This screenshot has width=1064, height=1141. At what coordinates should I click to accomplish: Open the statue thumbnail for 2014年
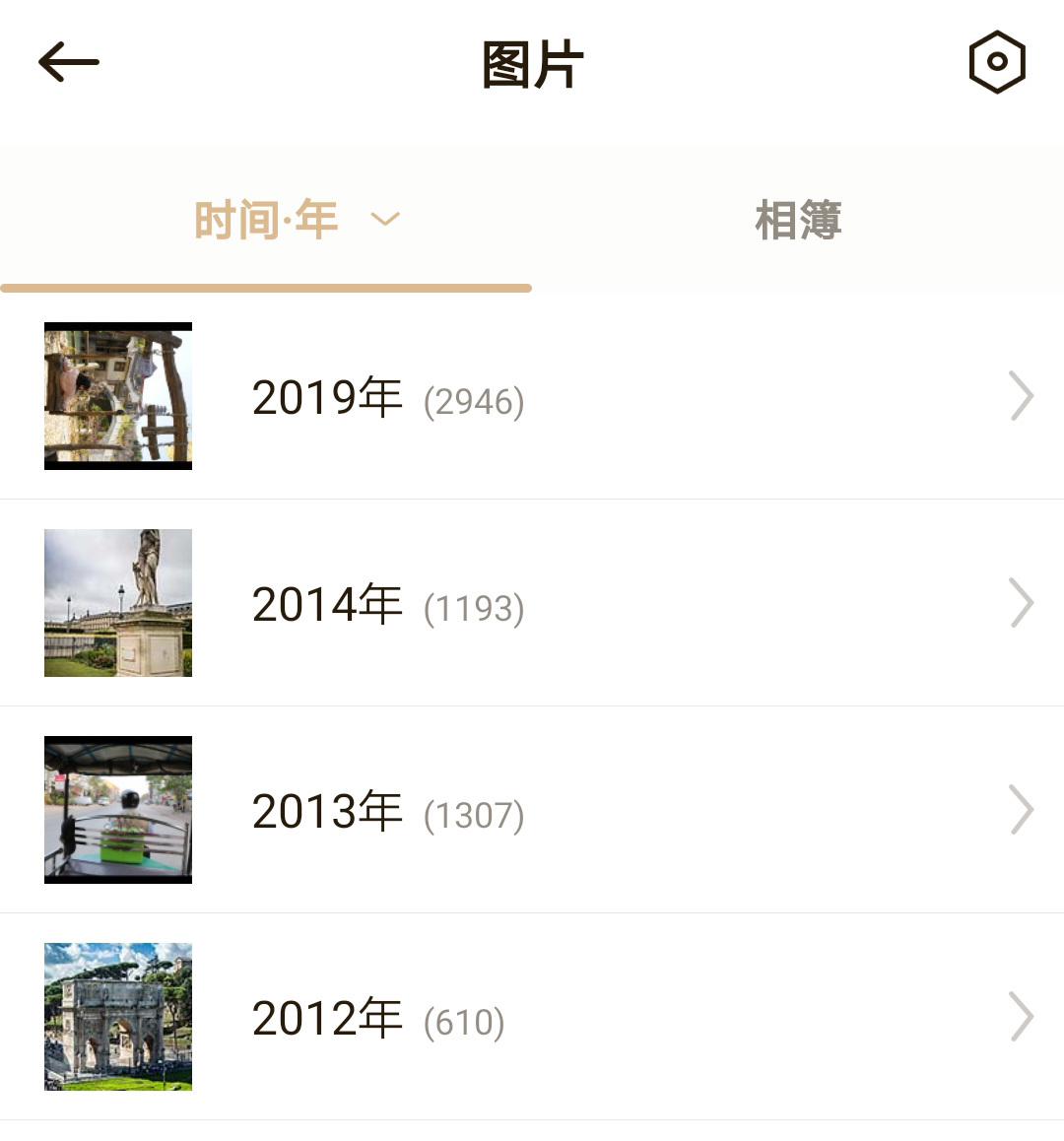click(x=117, y=603)
